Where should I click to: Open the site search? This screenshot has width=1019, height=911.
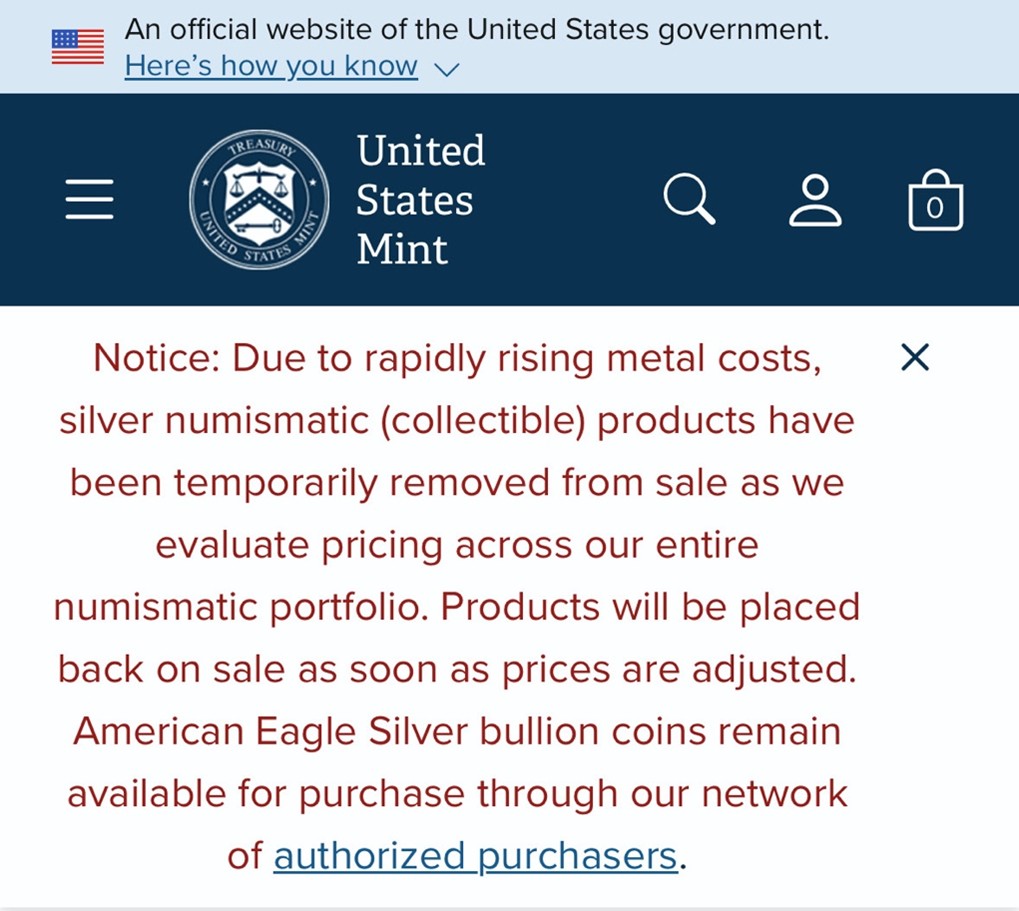pyautogui.click(x=689, y=199)
